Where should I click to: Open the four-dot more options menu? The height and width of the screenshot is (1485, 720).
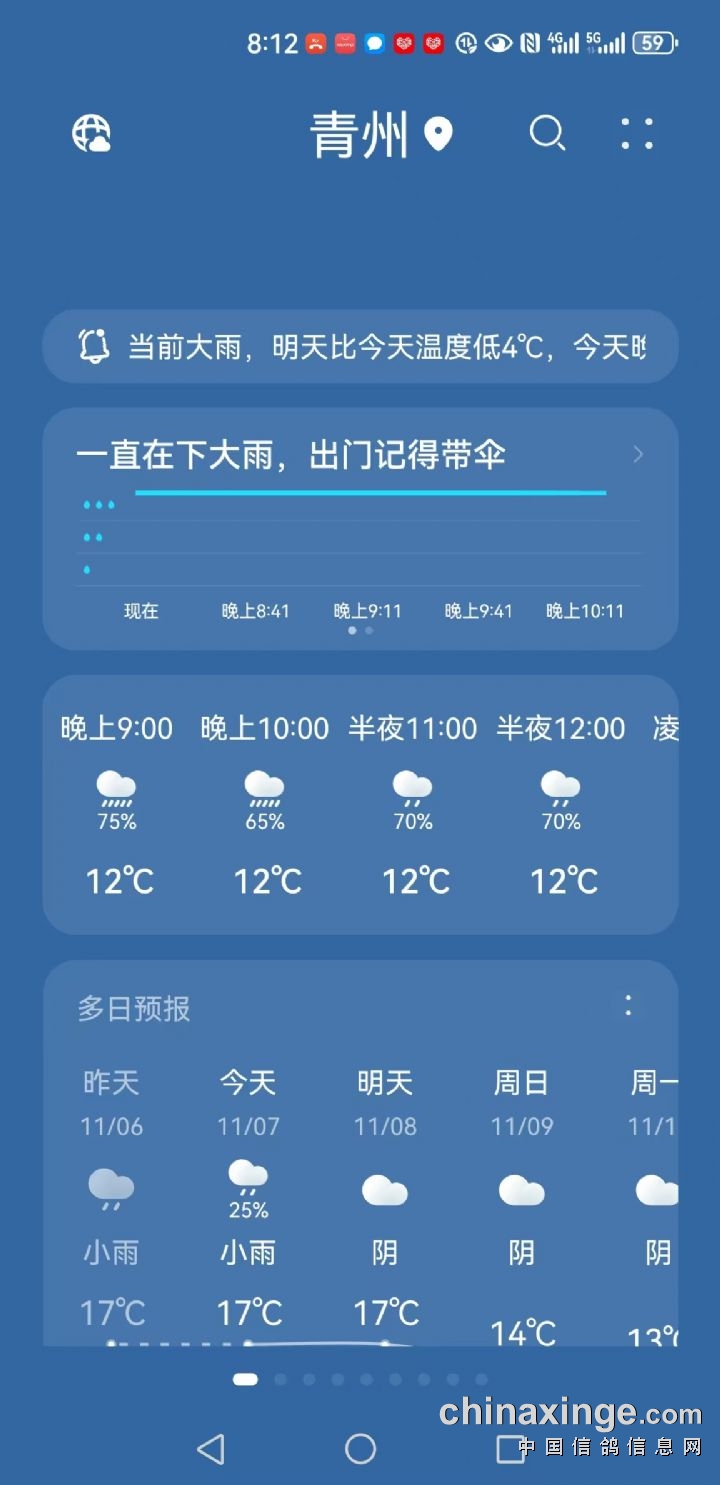tap(637, 133)
